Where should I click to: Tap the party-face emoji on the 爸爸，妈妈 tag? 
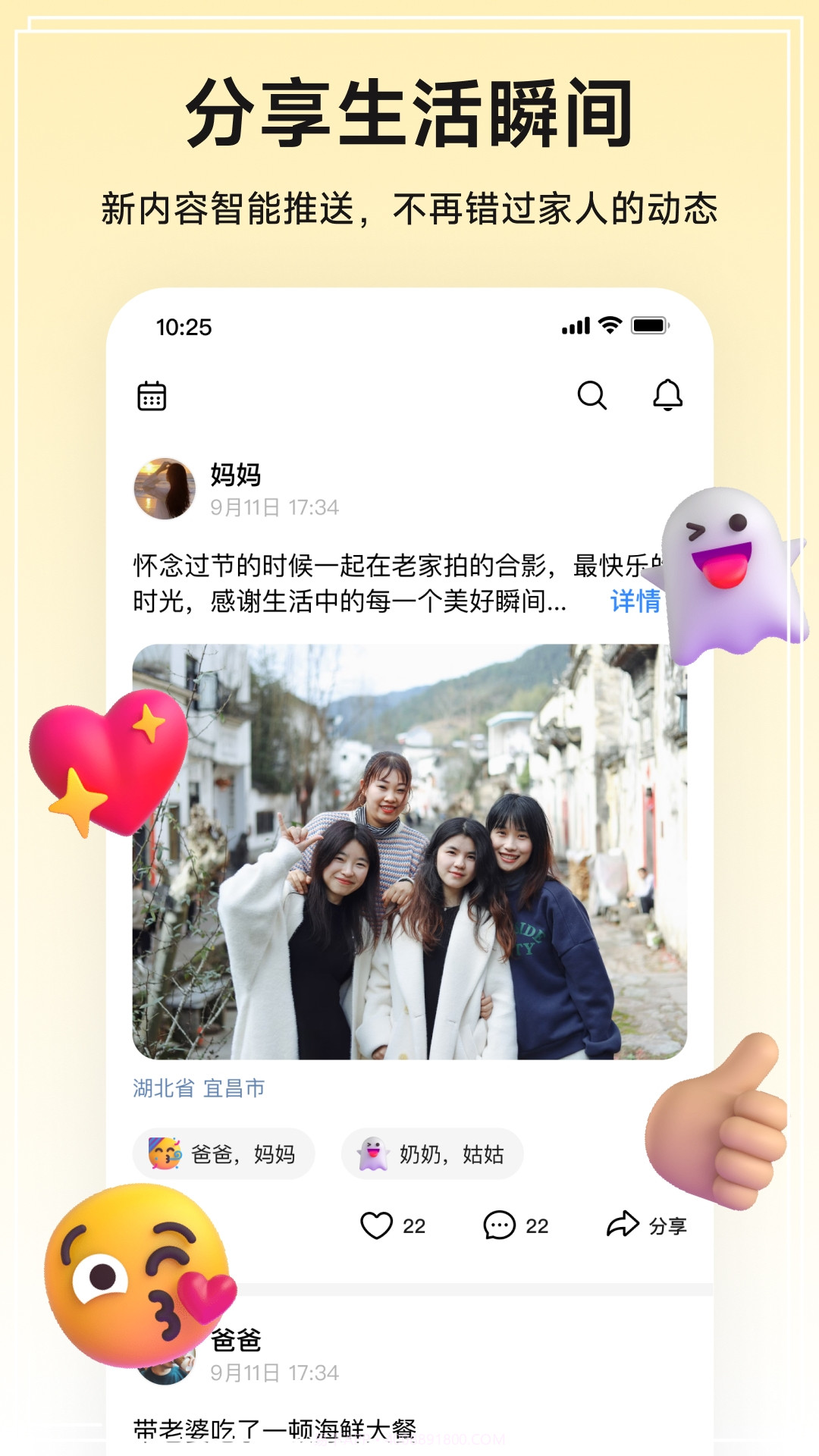click(166, 1153)
